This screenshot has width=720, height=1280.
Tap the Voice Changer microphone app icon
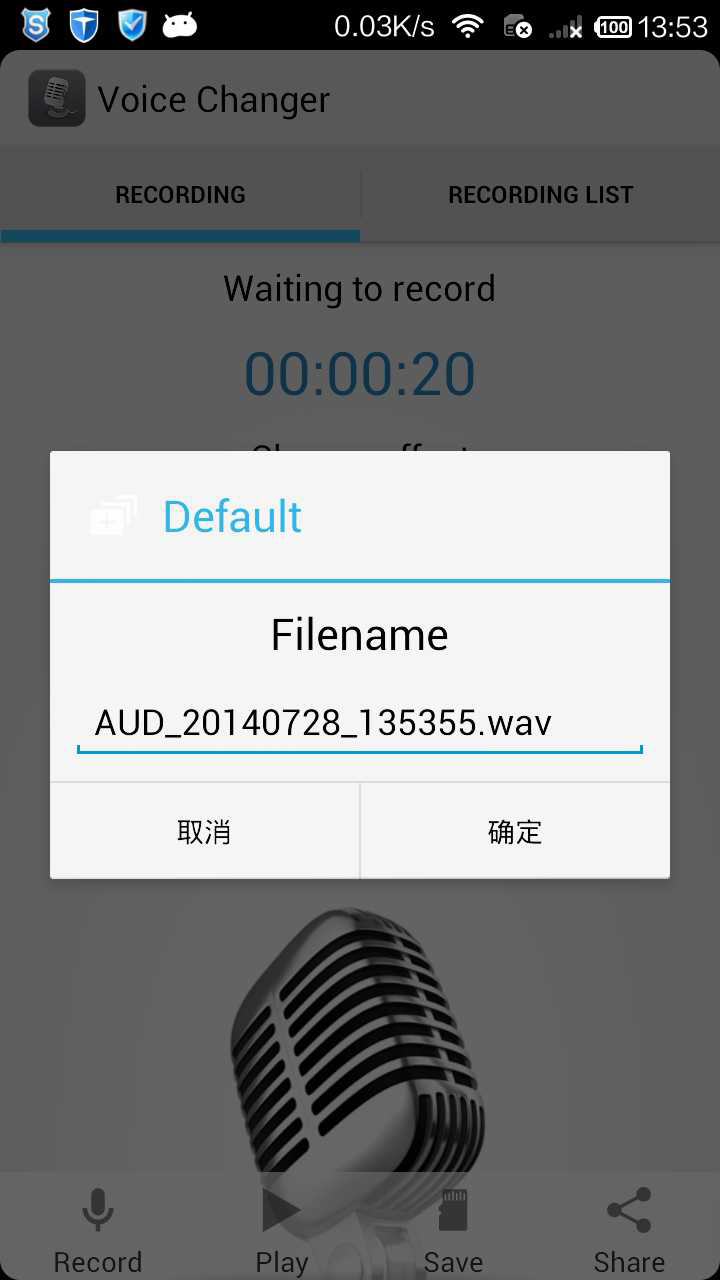tap(57, 98)
